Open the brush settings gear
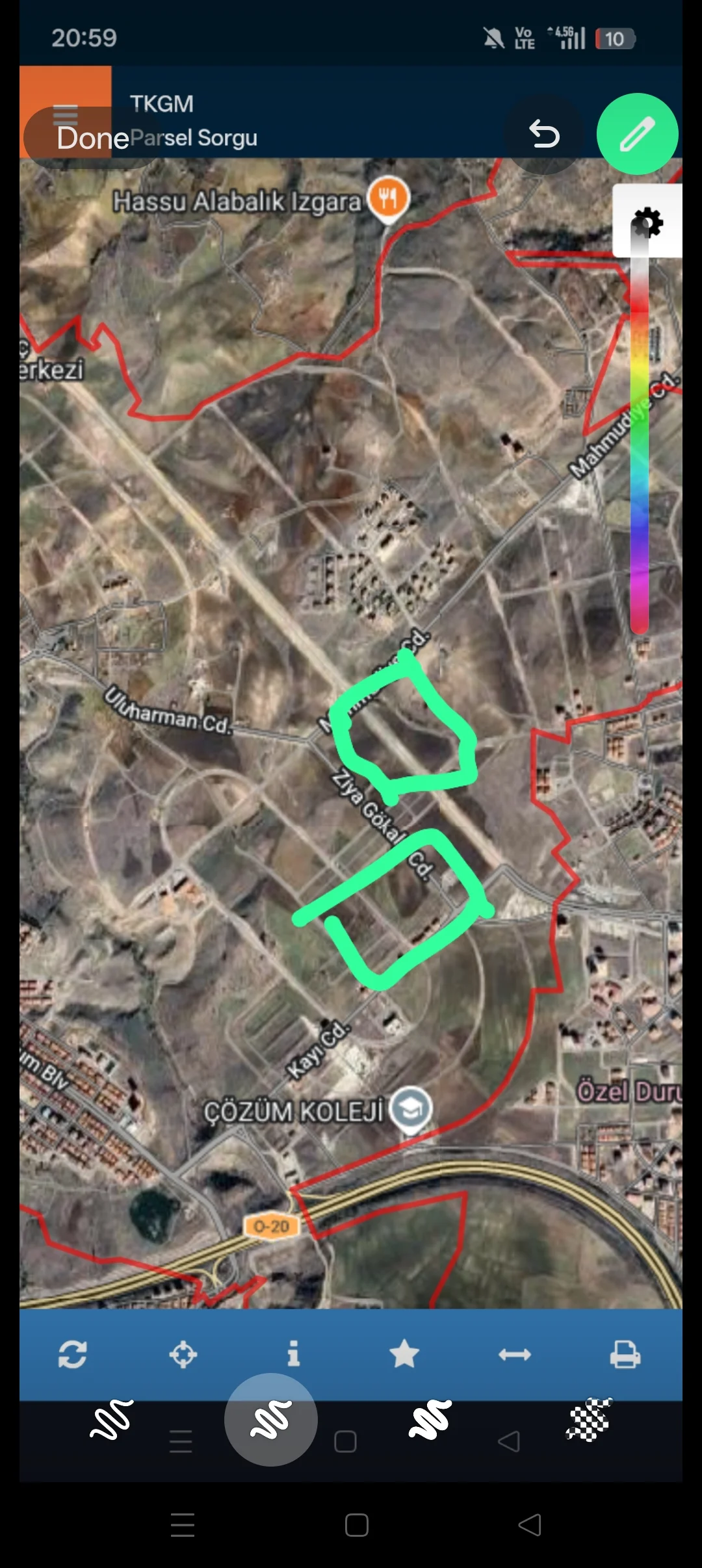 pyautogui.click(x=647, y=222)
